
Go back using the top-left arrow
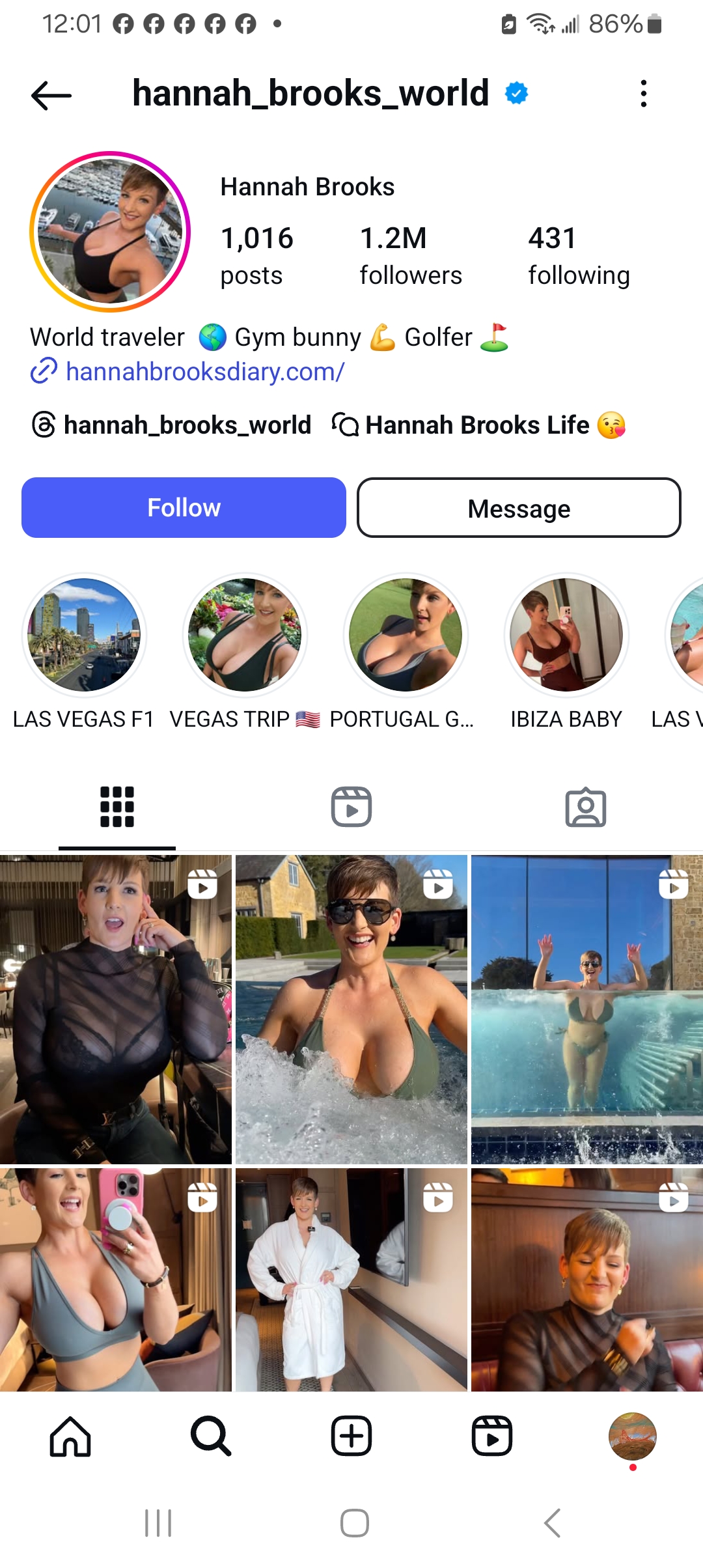(51, 96)
